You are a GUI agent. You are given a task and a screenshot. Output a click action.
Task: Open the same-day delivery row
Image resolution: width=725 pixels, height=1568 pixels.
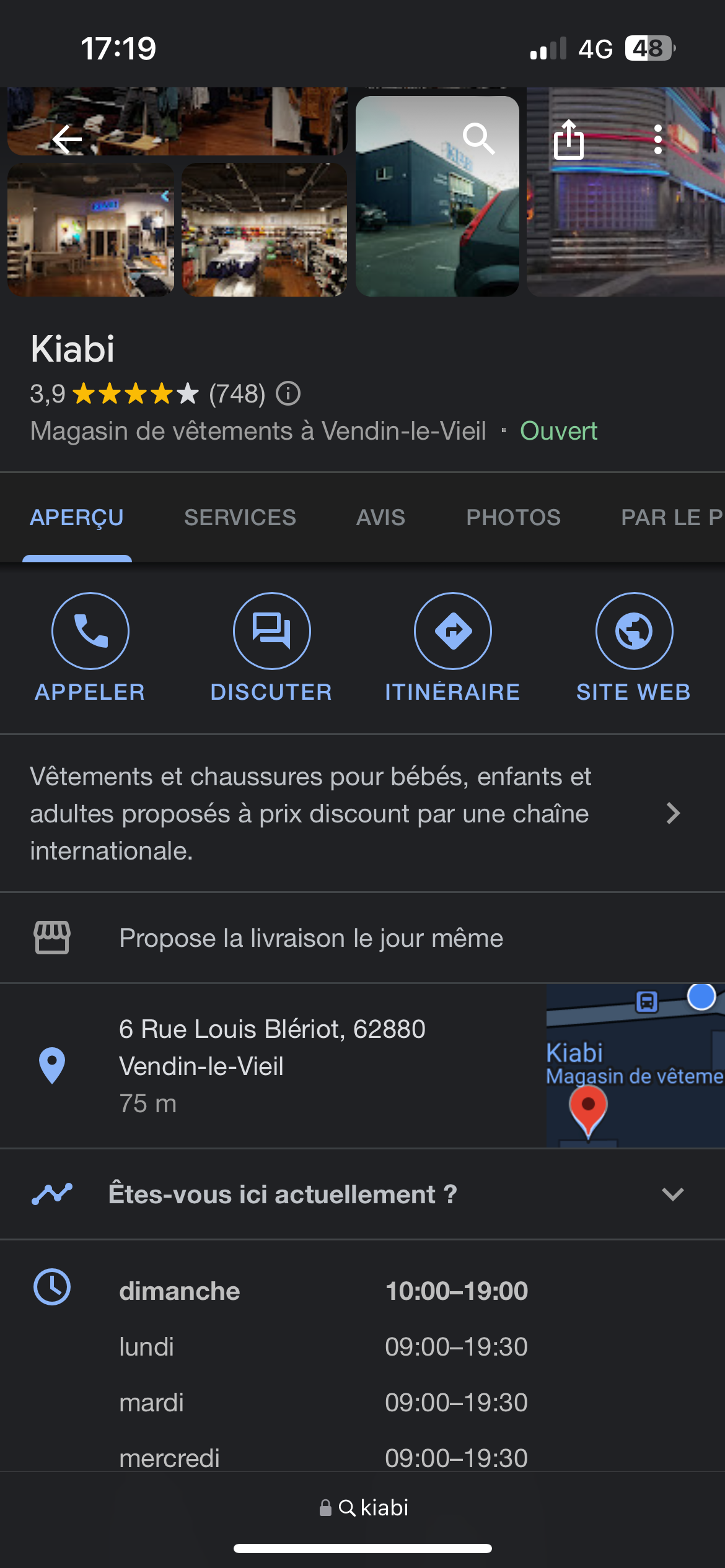[x=311, y=938]
